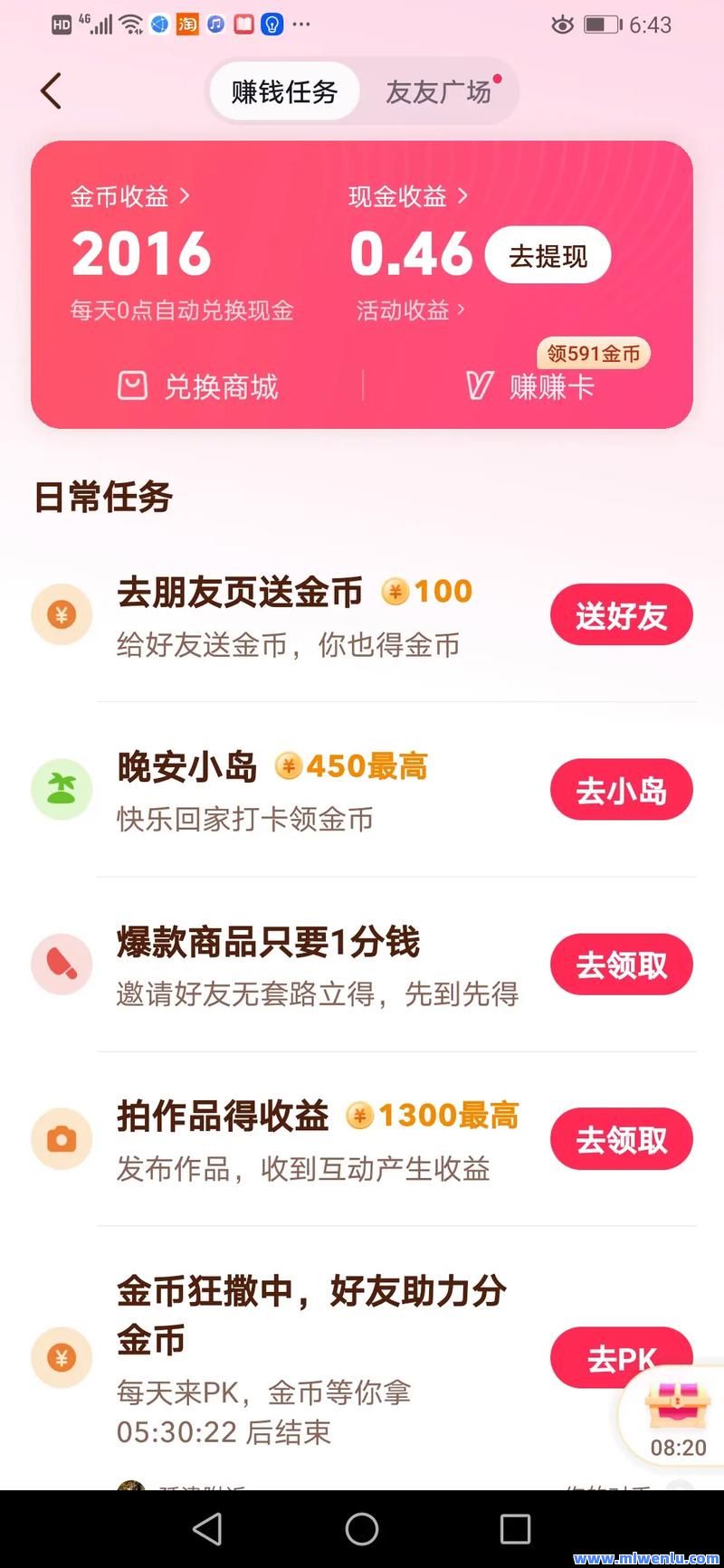The image size is (724, 1568).
Task: Tap 去领取 for 拍作品得收益
Action: 621,1140
